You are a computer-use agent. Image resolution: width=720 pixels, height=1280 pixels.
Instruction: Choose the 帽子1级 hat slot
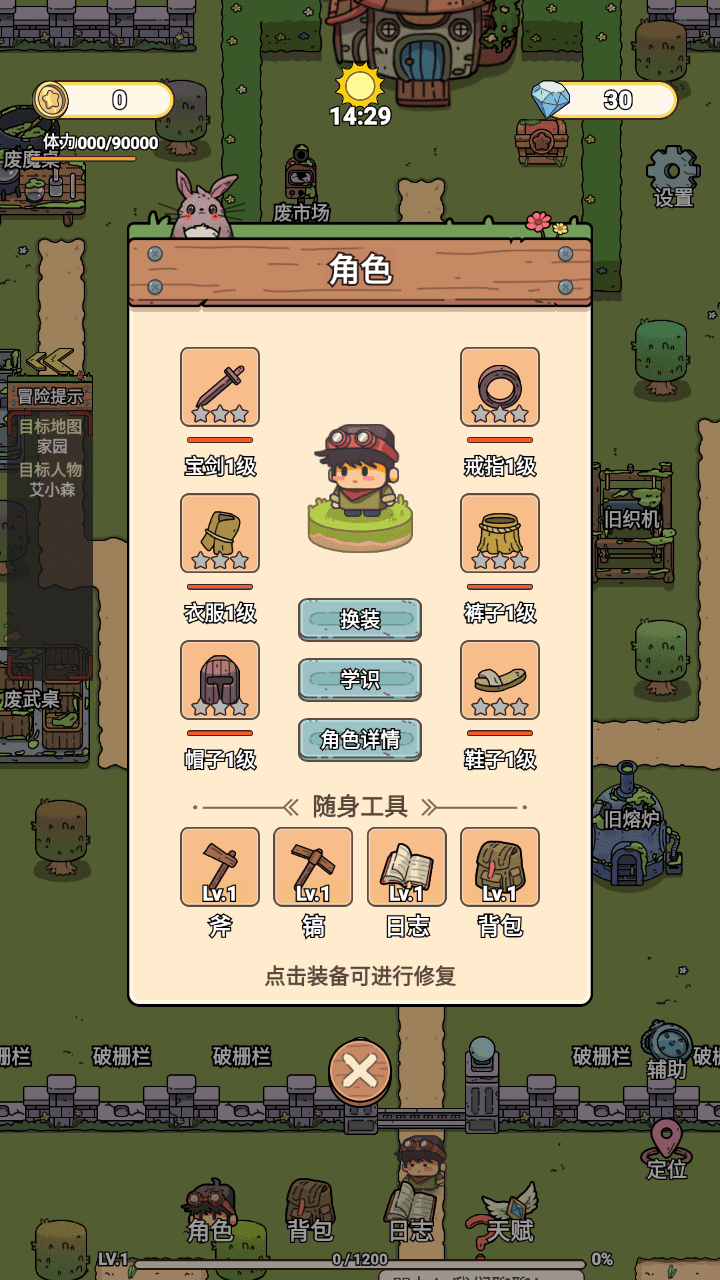click(220, 680)
